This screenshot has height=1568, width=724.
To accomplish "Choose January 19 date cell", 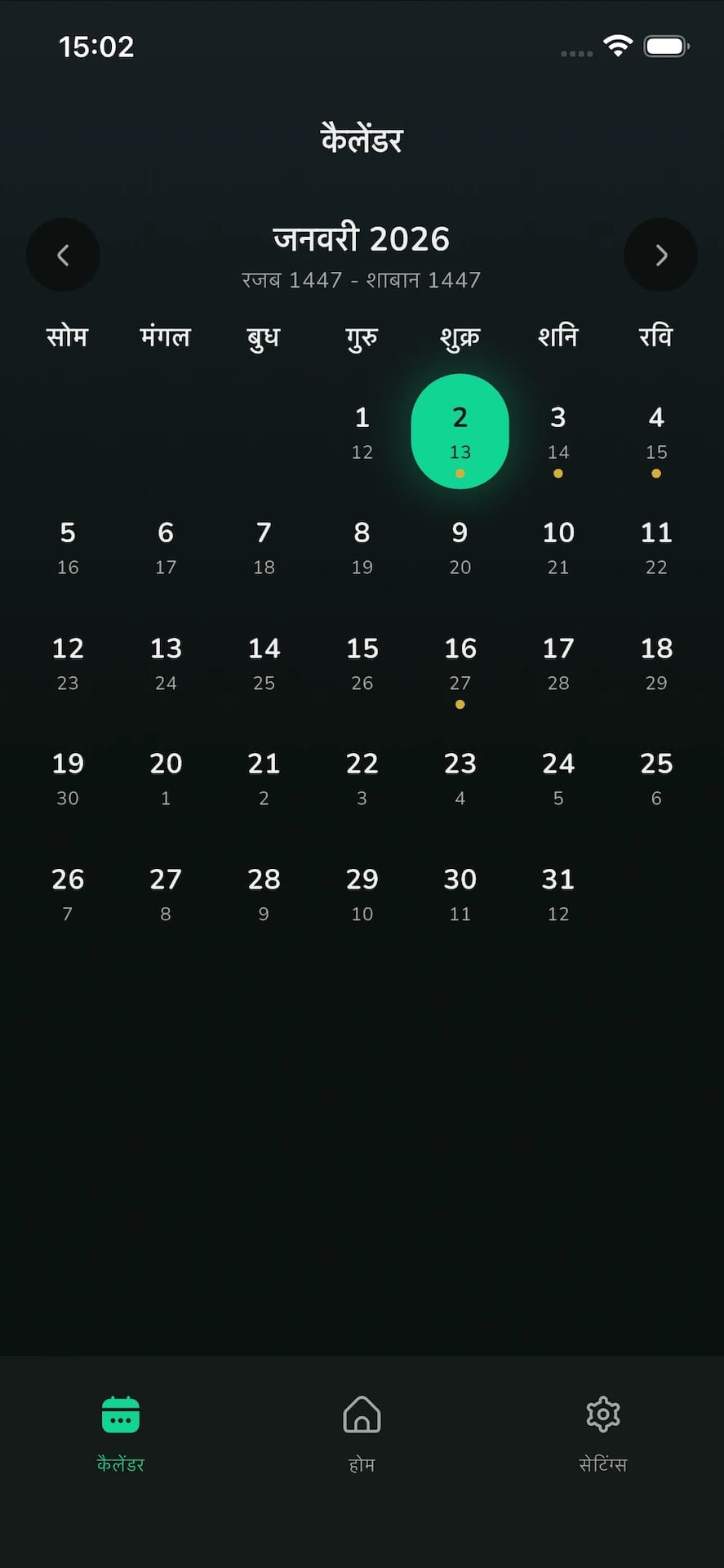I will point(68,777).
